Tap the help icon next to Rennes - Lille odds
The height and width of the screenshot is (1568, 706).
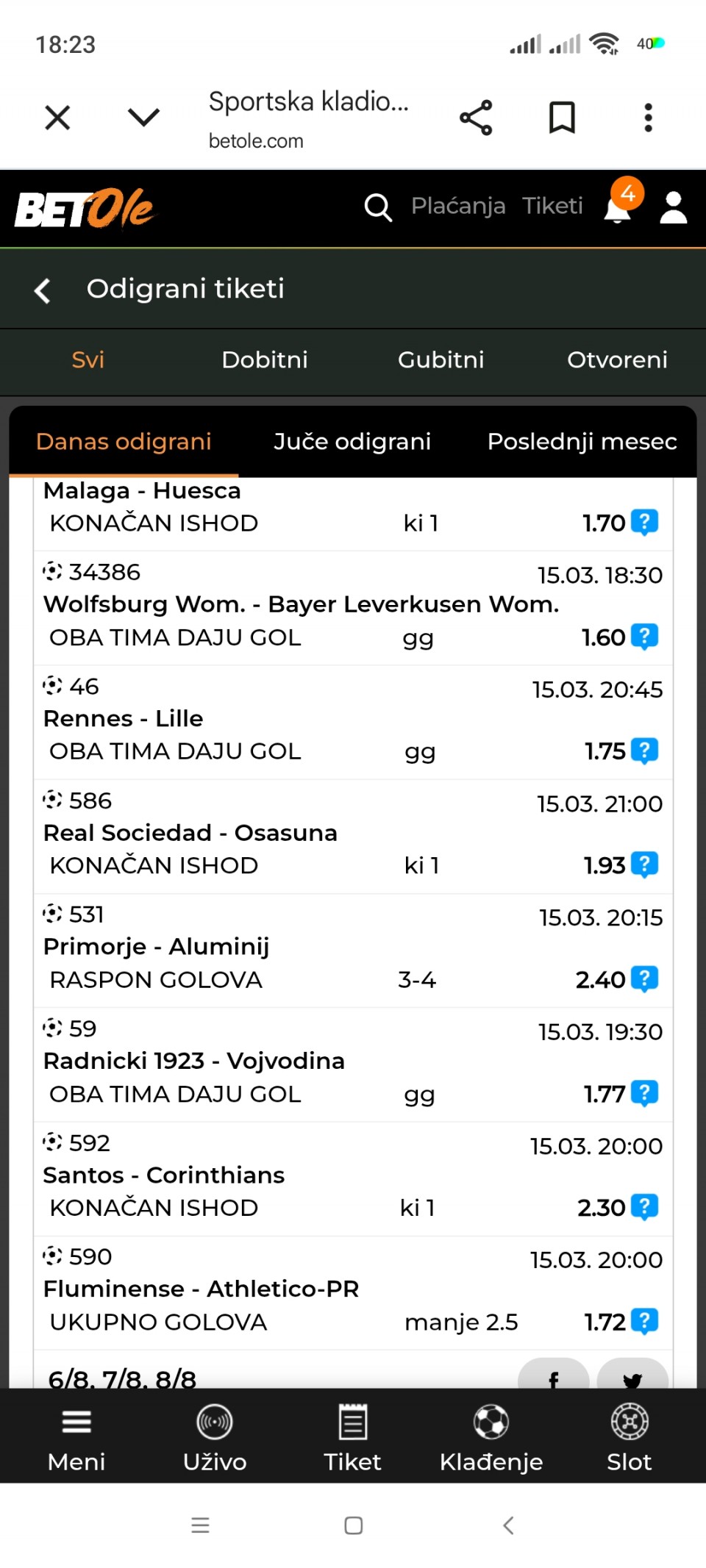[645, 751]
